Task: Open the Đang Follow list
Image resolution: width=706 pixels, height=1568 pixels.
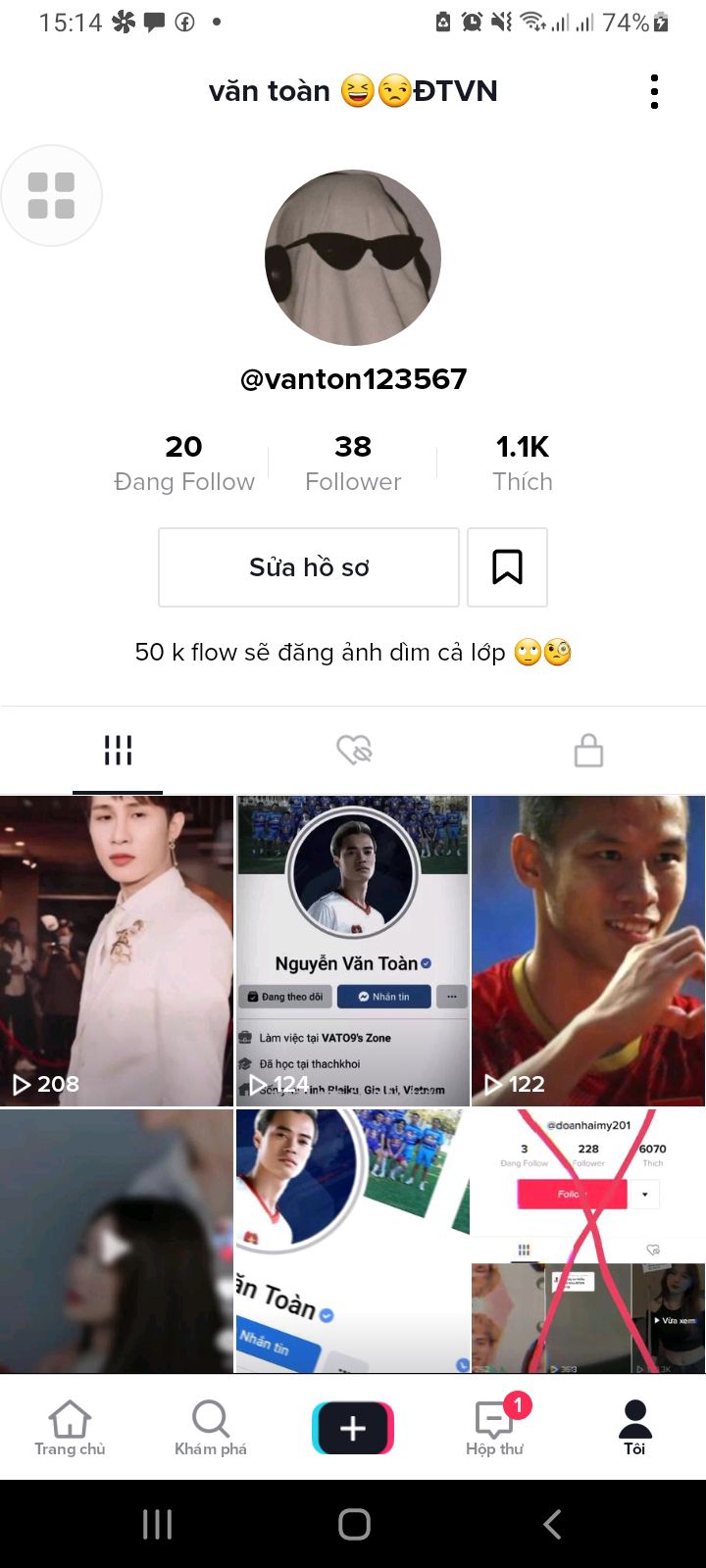Action: [x=183, y=463]
